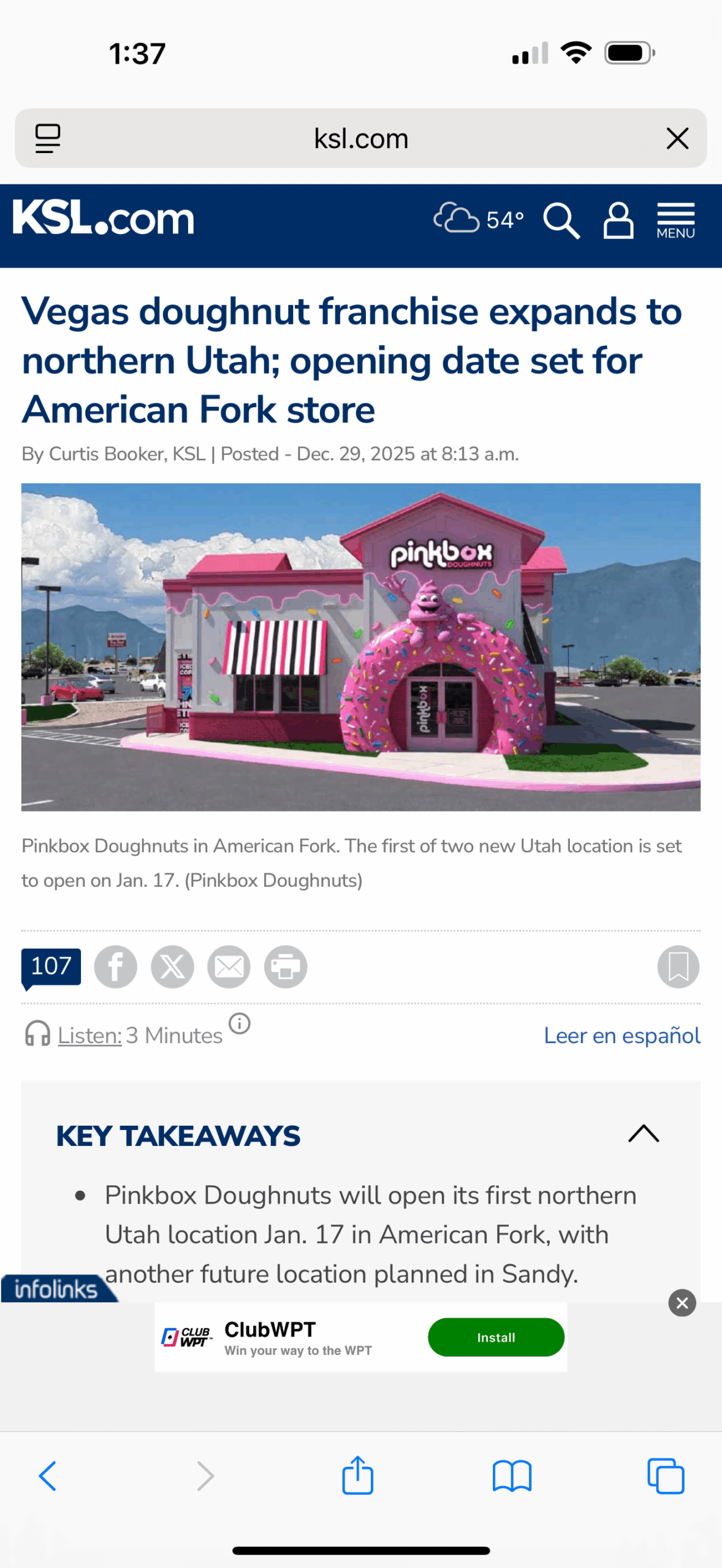The width and height of the screenshot is (722, 1568).
Task: Show info about the listen feature
Action: click(240, 1023)
